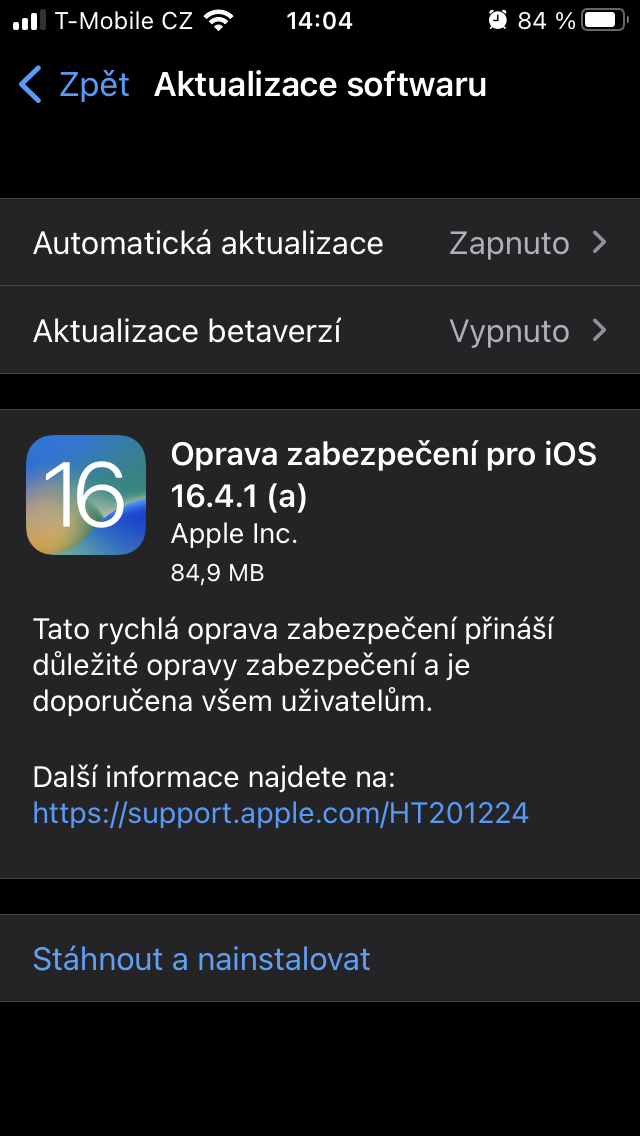Open Aktualizace betaverzí settings
The image size is (640, 1136).
click(320, 331)
